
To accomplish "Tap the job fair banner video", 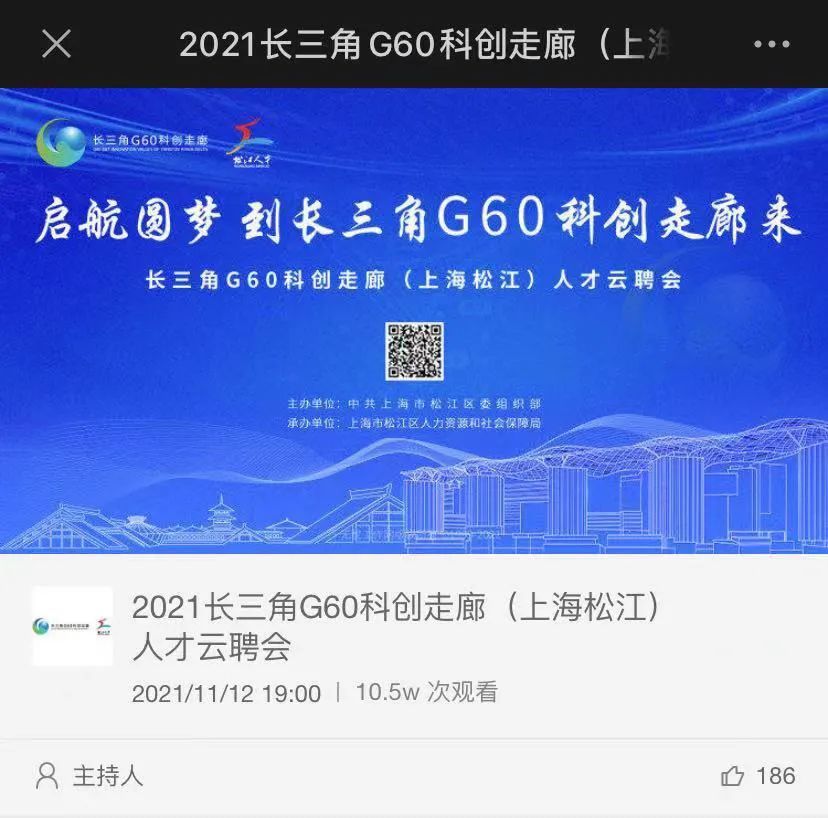I will point(414,320).
